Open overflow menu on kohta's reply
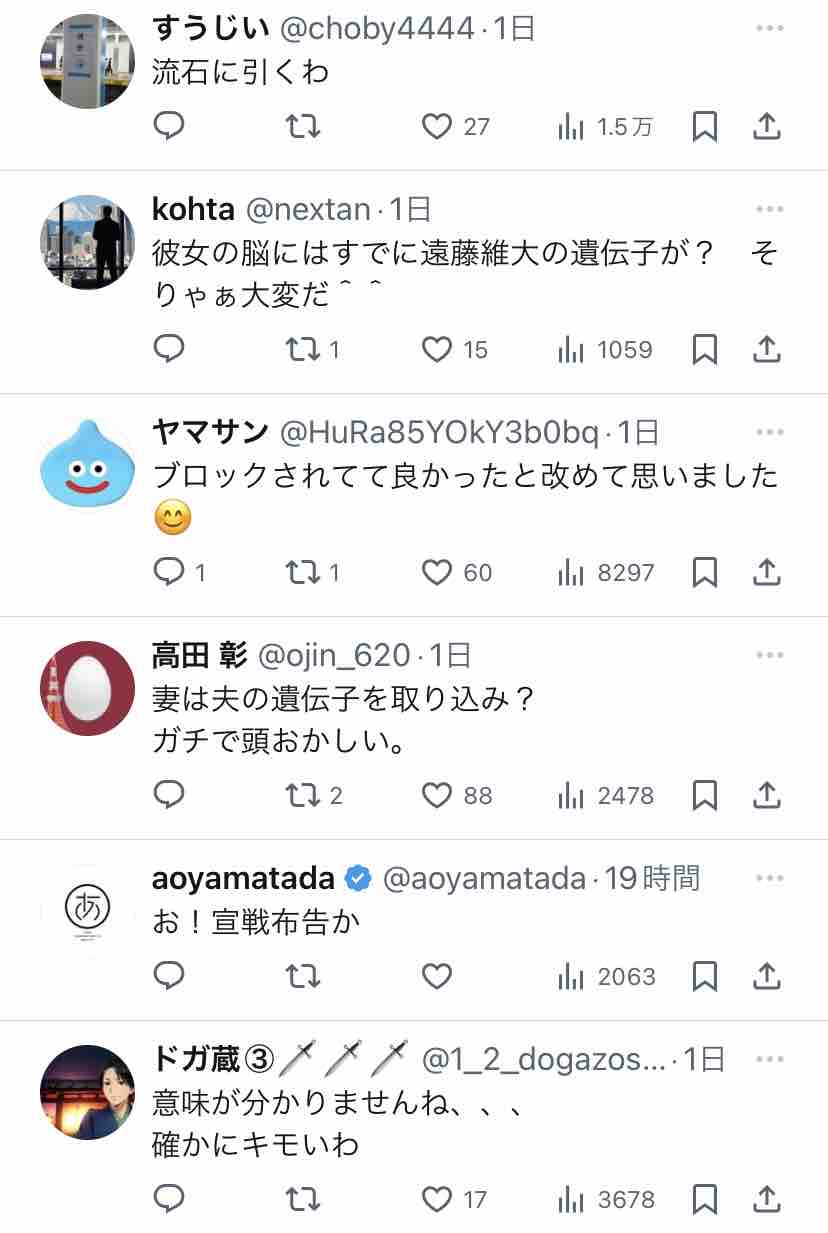This screenshot has width=828, height=1233. (x=769, y=209)
